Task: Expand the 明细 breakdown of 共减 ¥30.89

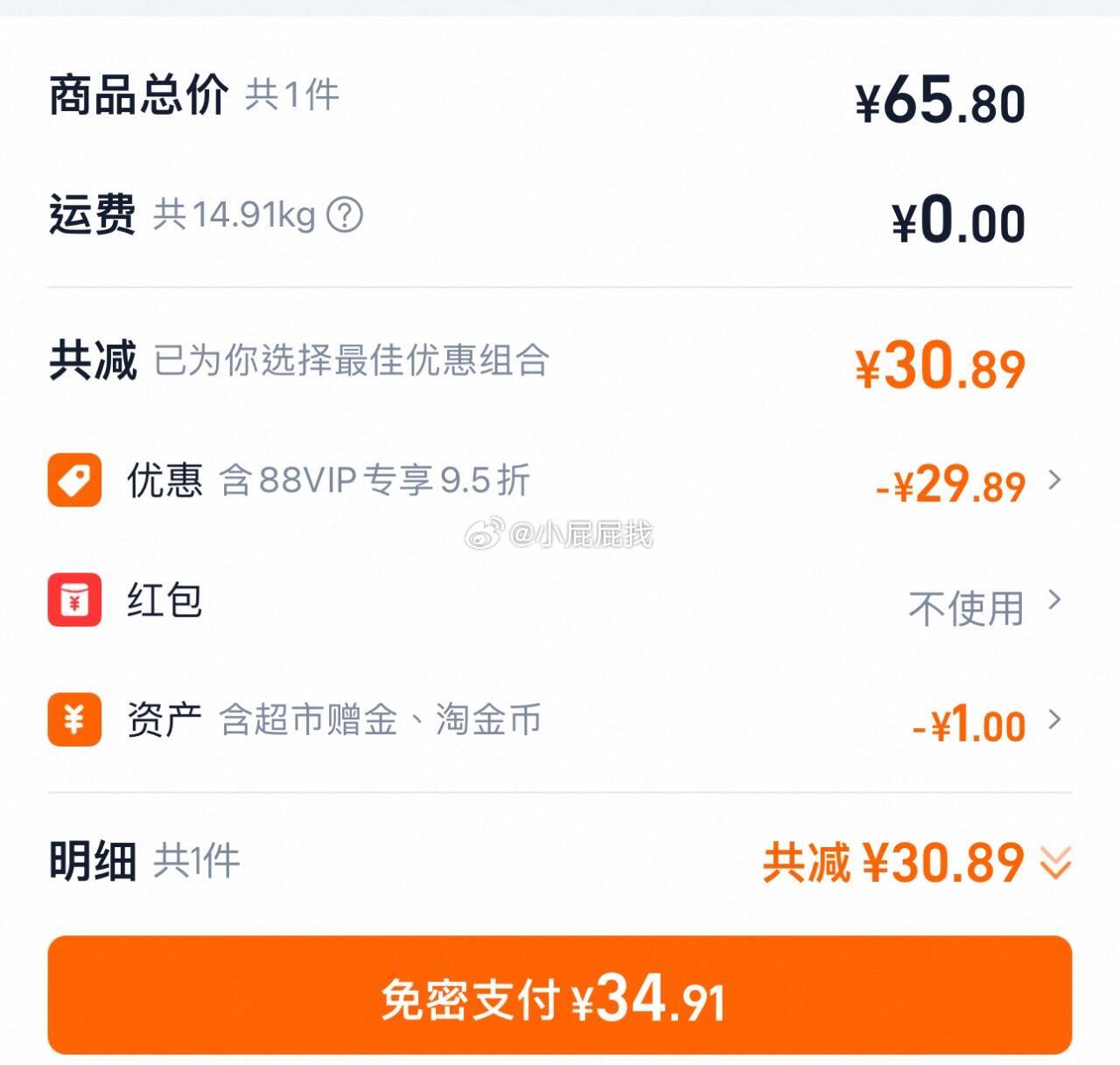Action: point(1055,863)
